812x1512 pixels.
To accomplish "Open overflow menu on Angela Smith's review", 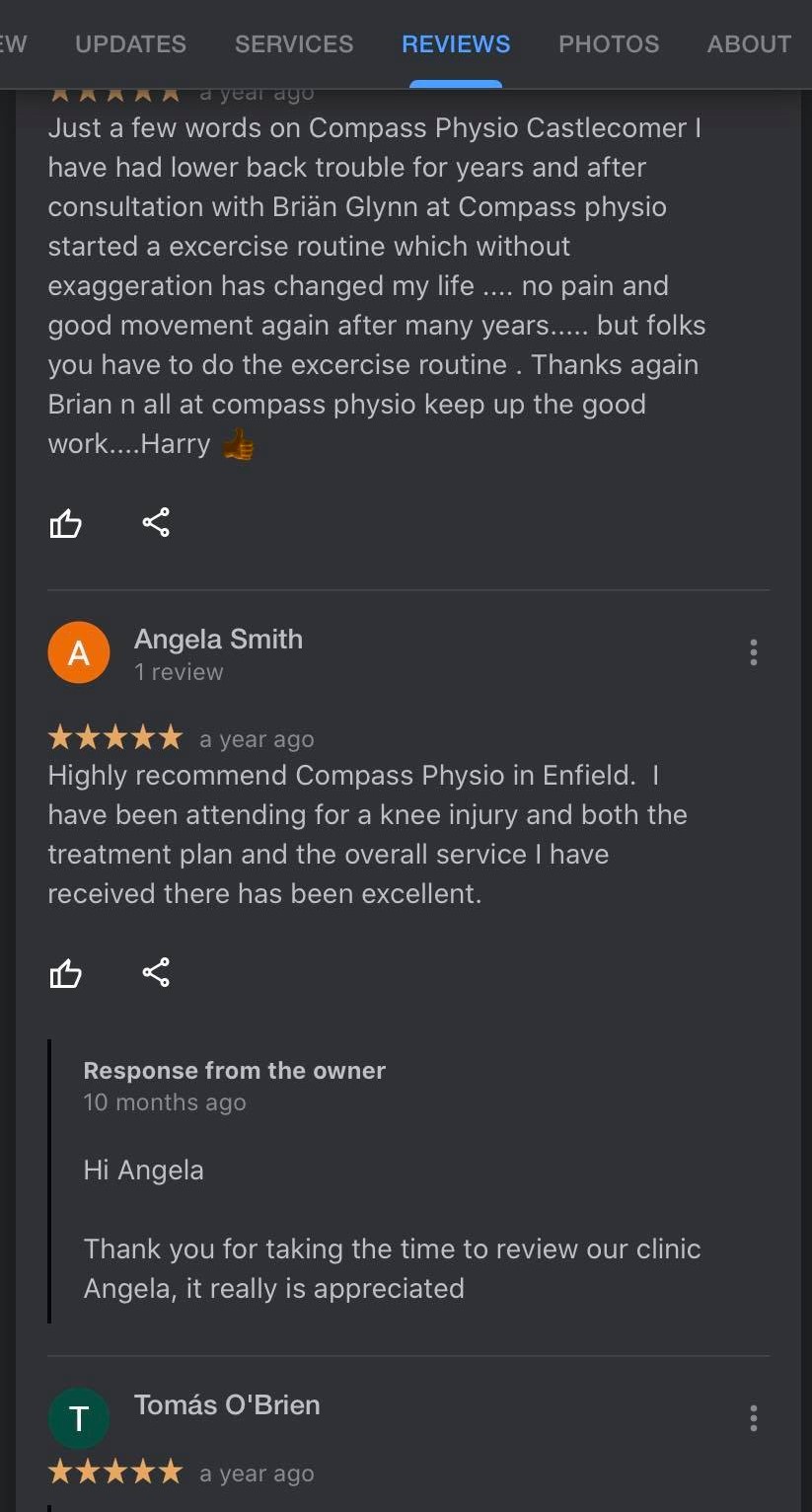I will 753,652.
